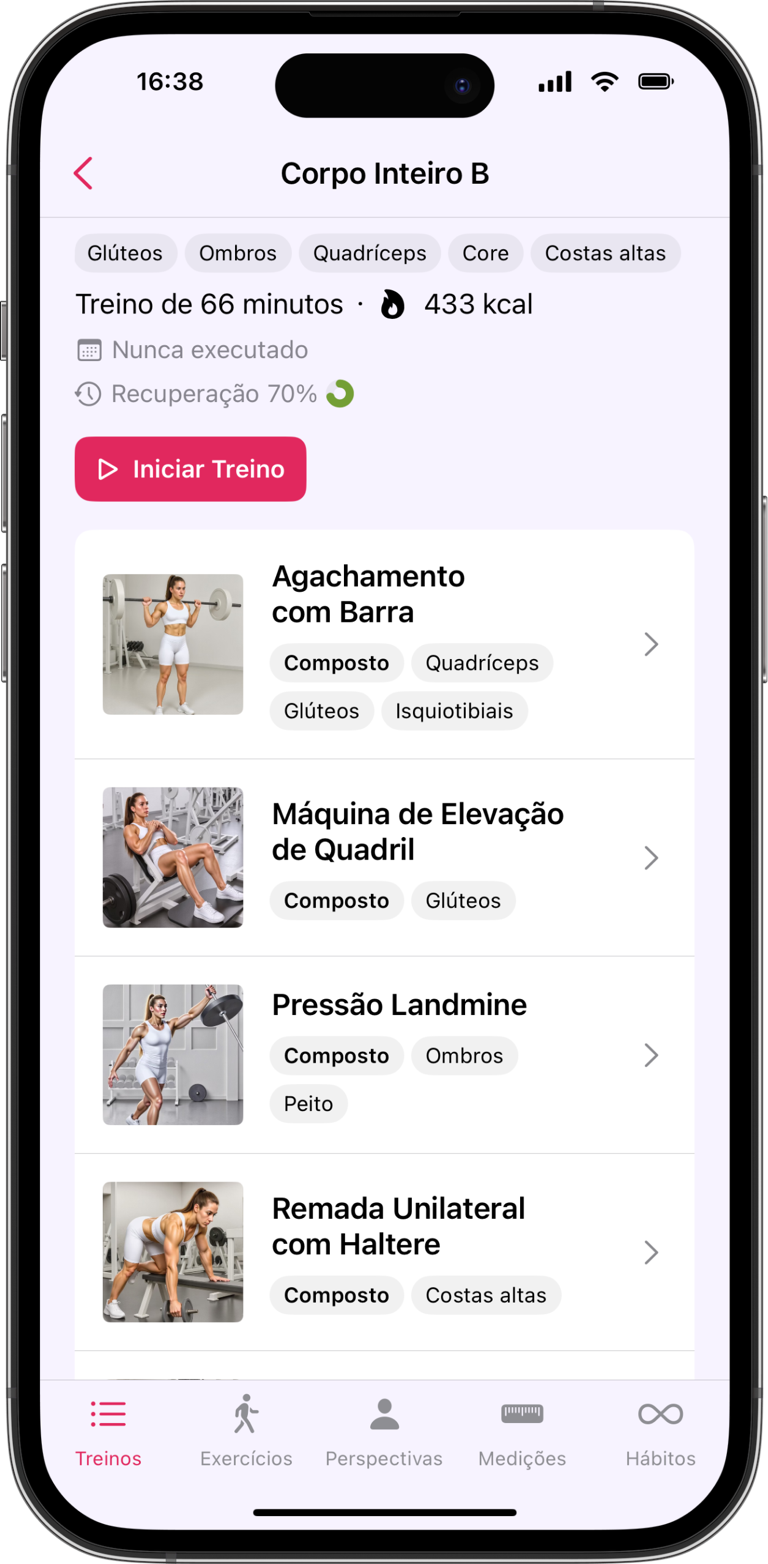Go back using the pink arrow
The width and height of the screenshot is (768, 1564).
click(x=83, y=173)
